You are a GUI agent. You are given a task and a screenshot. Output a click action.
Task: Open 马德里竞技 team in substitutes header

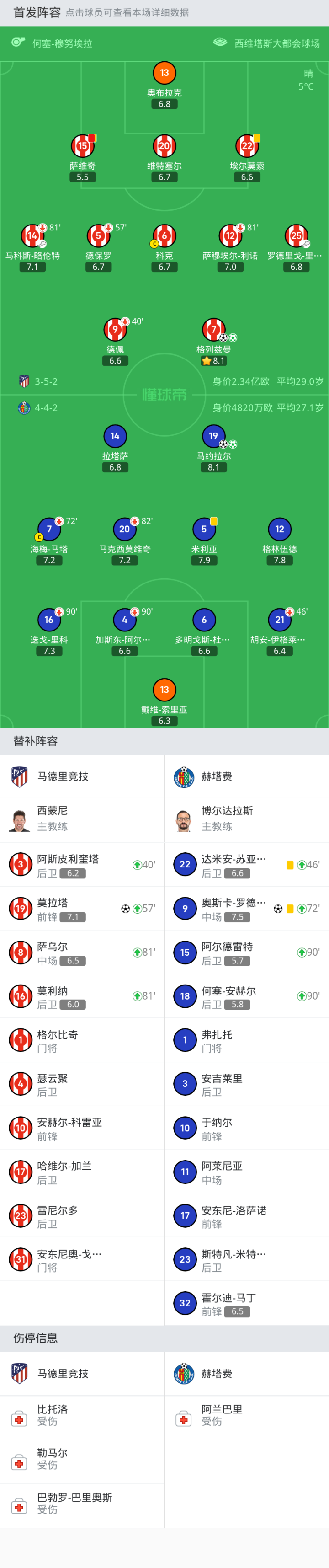point(82,776)
